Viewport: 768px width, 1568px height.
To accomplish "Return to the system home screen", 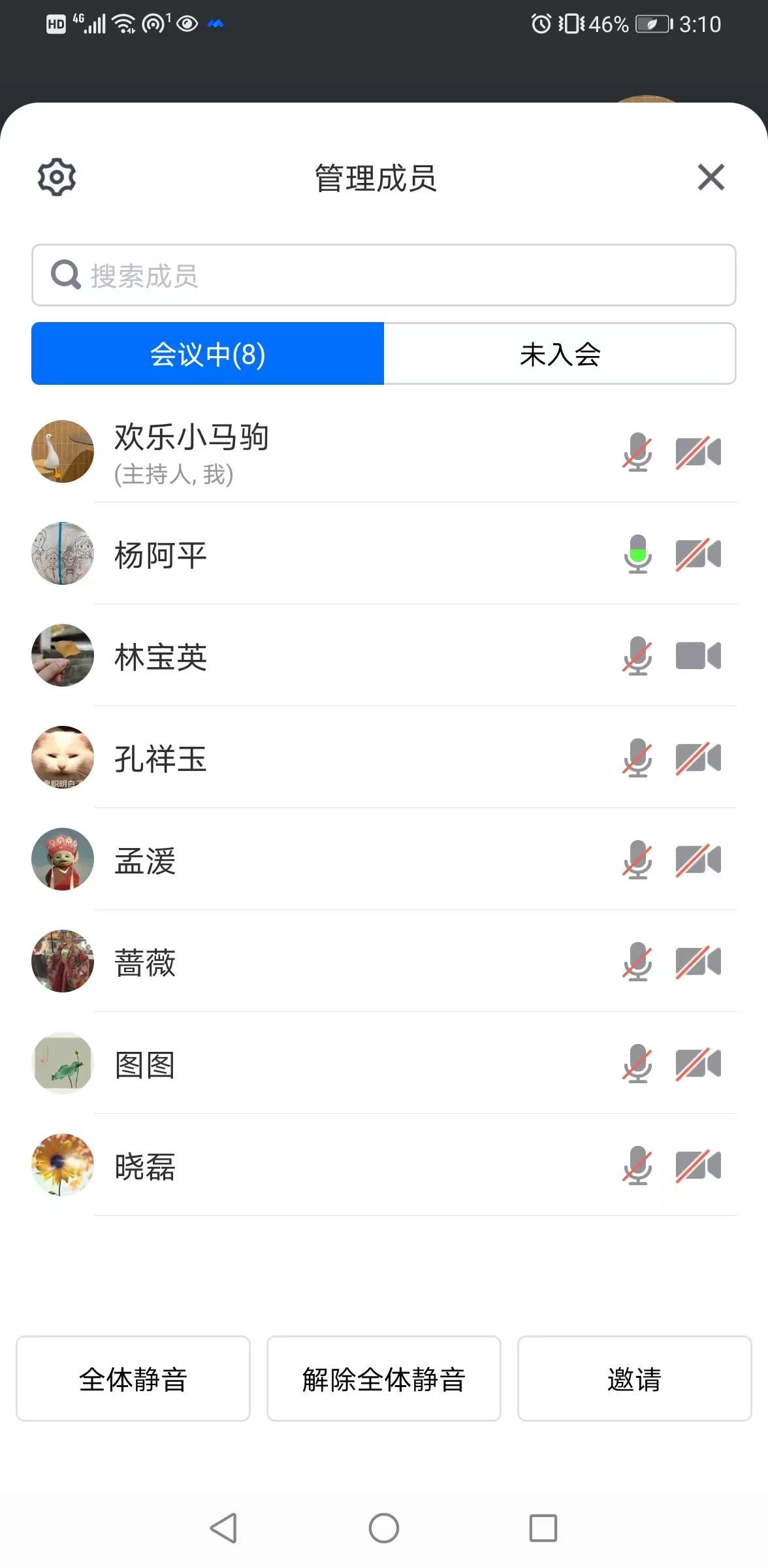I will click(x=383, y=1528).
